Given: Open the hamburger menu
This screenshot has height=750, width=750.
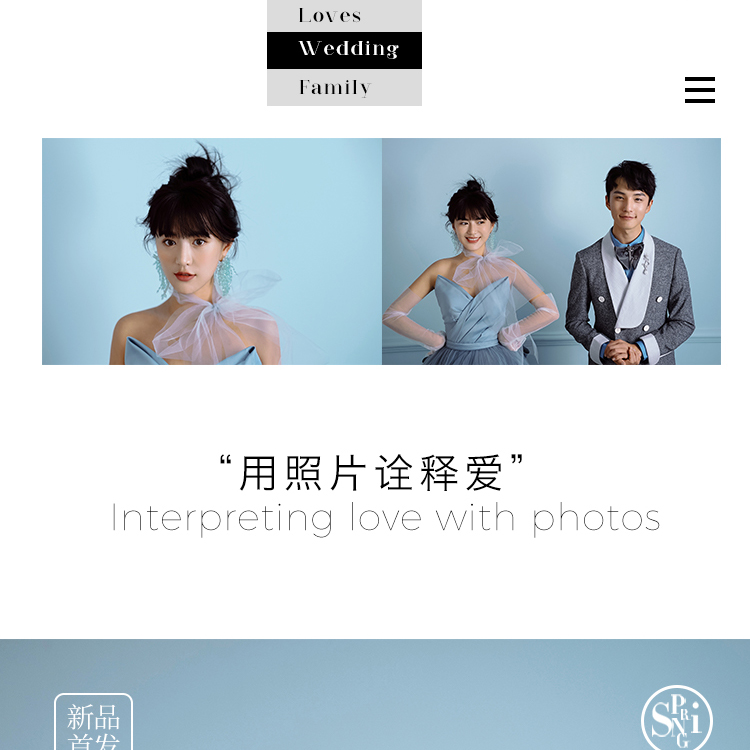Looking at the screenshot, I should (699, 90).
